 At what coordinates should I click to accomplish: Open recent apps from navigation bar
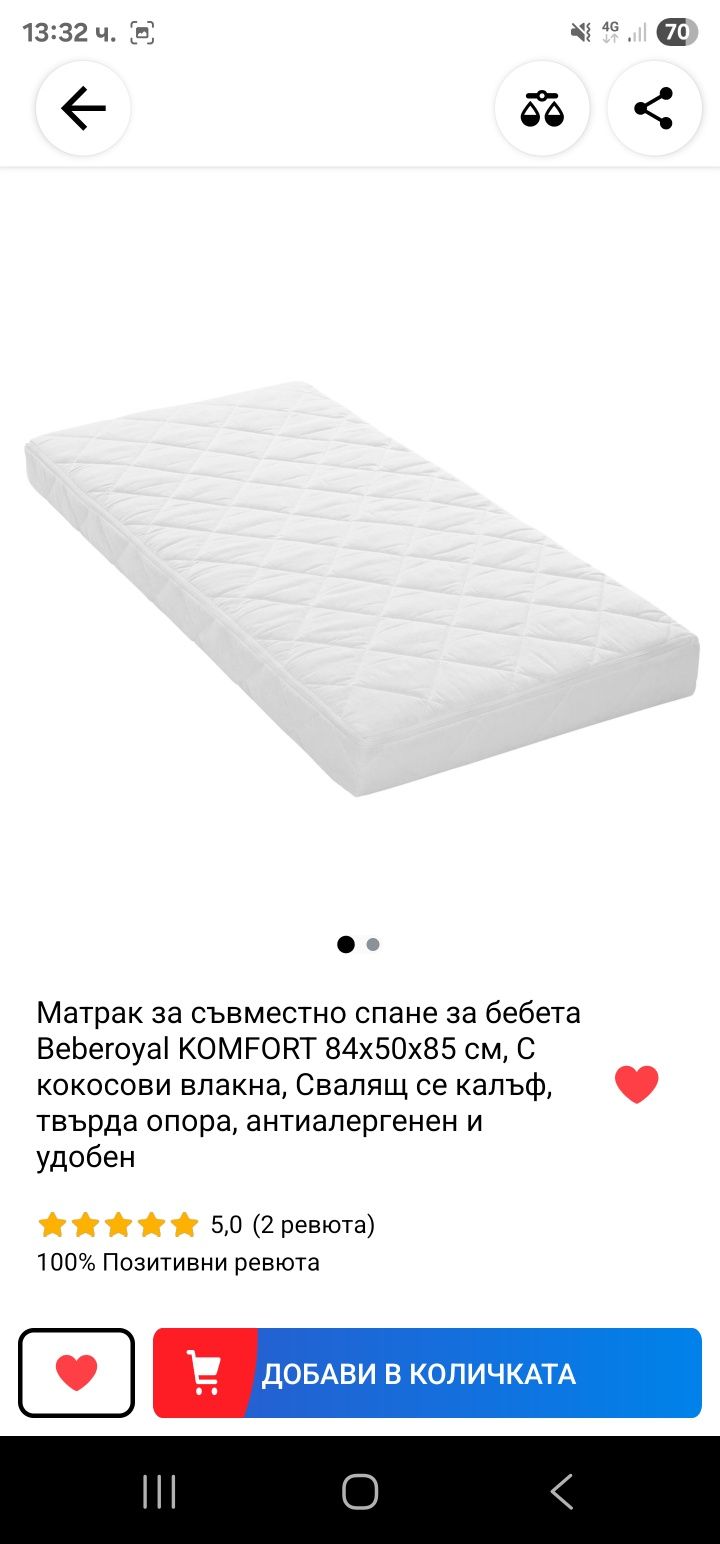(159, 1492)
